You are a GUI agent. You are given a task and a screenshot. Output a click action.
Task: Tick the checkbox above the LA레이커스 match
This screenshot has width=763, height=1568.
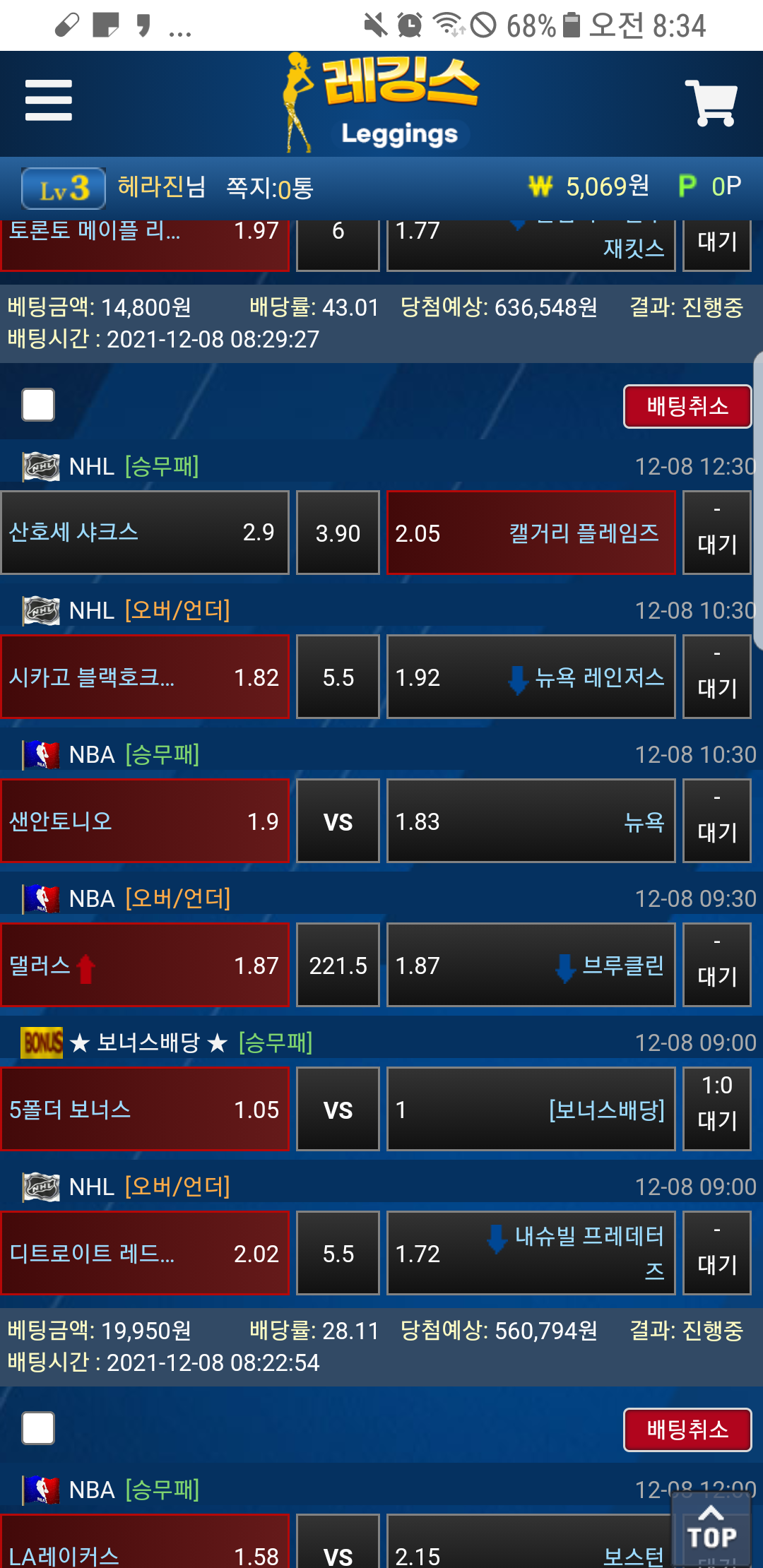[38, 1428]
